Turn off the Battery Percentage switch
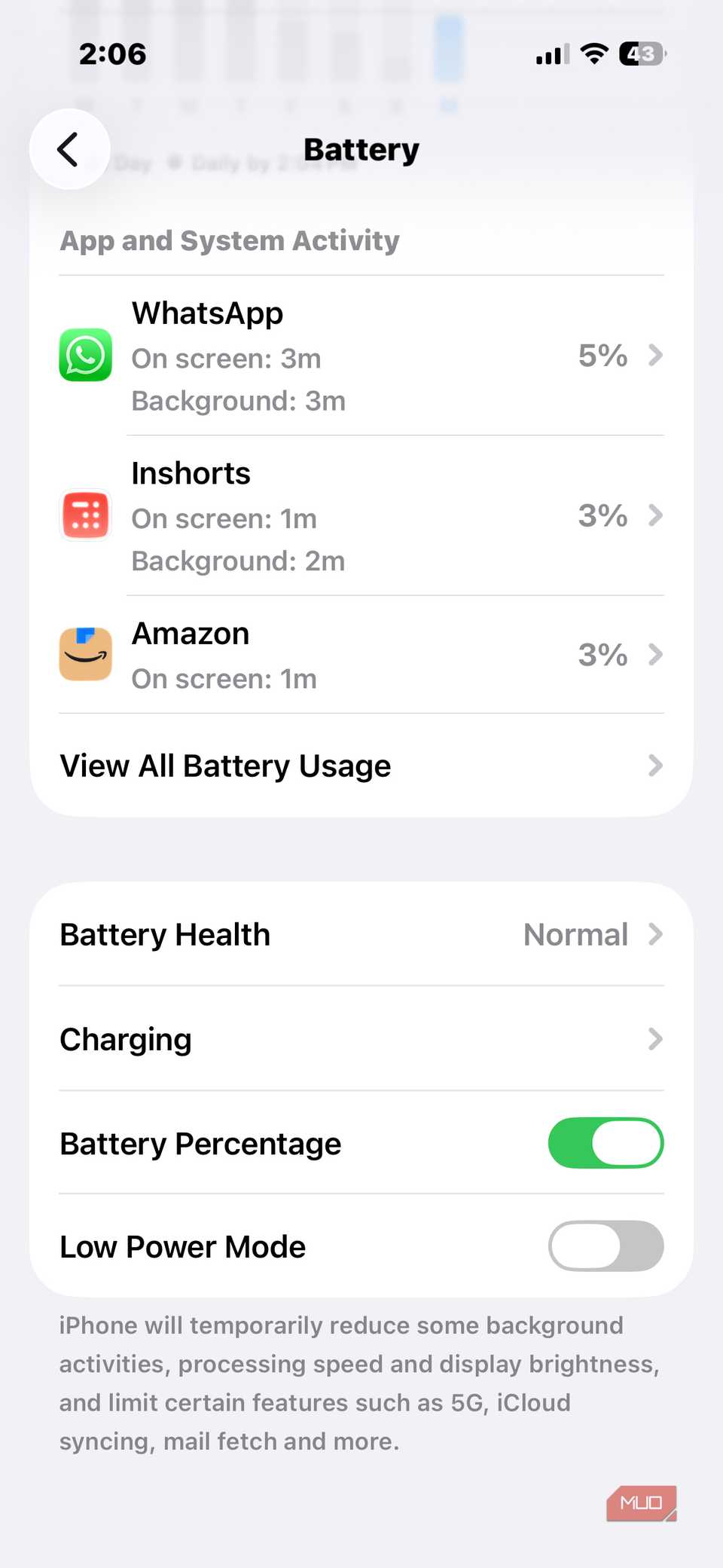The width and height of the screenshot is (723, 1568). point(605,1143)
